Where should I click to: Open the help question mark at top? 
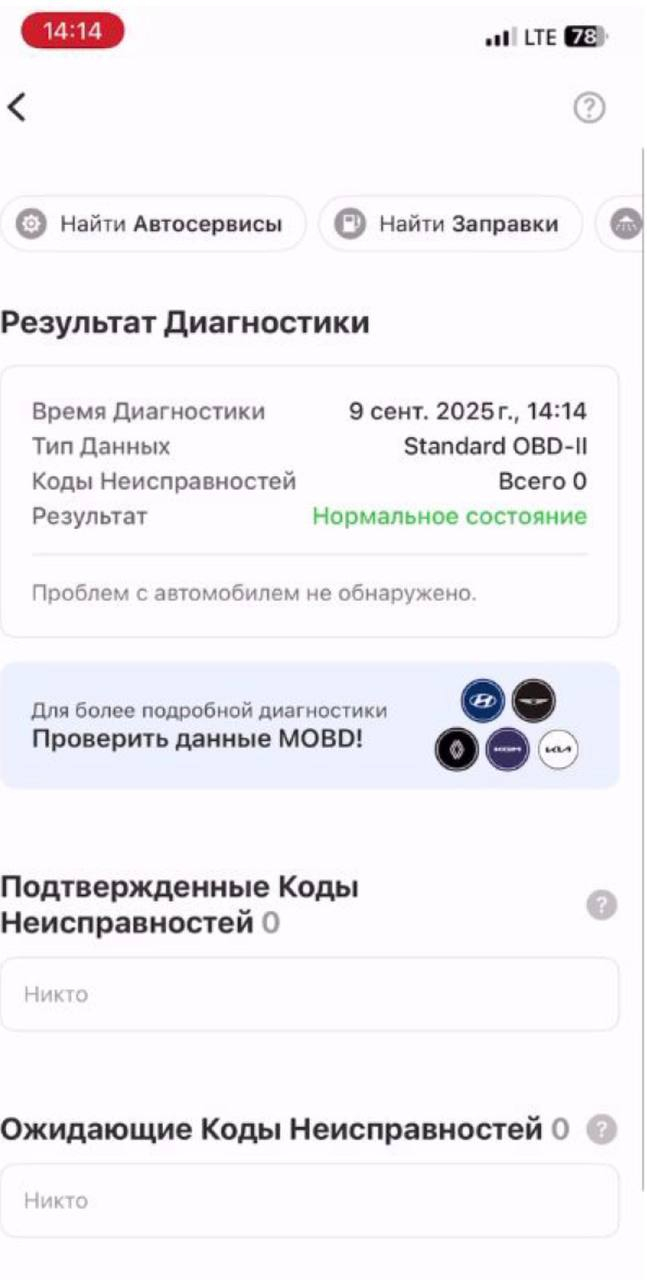coord(590,108)
